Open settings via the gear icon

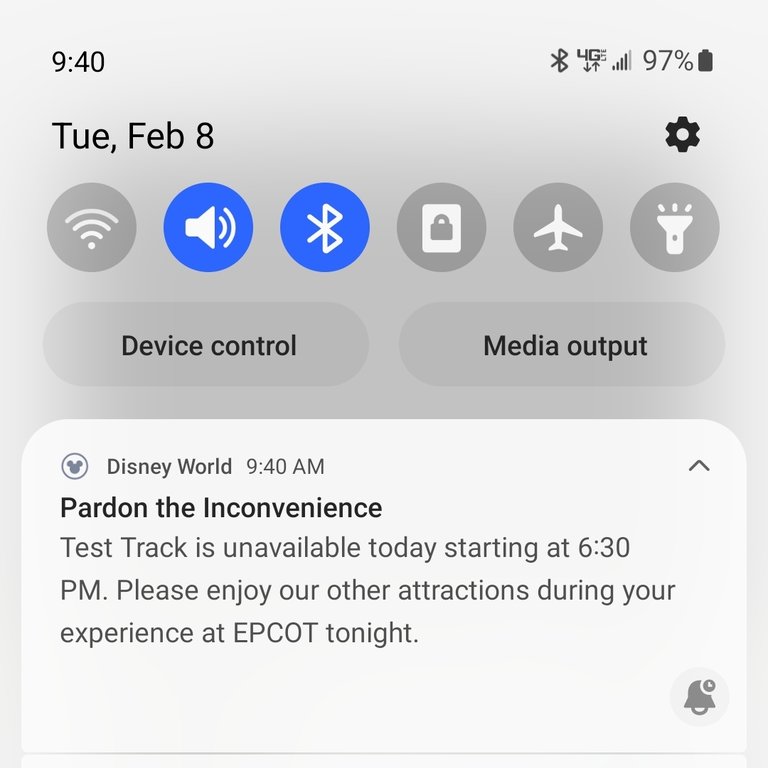pyautogui.click(x=682, y=134)
